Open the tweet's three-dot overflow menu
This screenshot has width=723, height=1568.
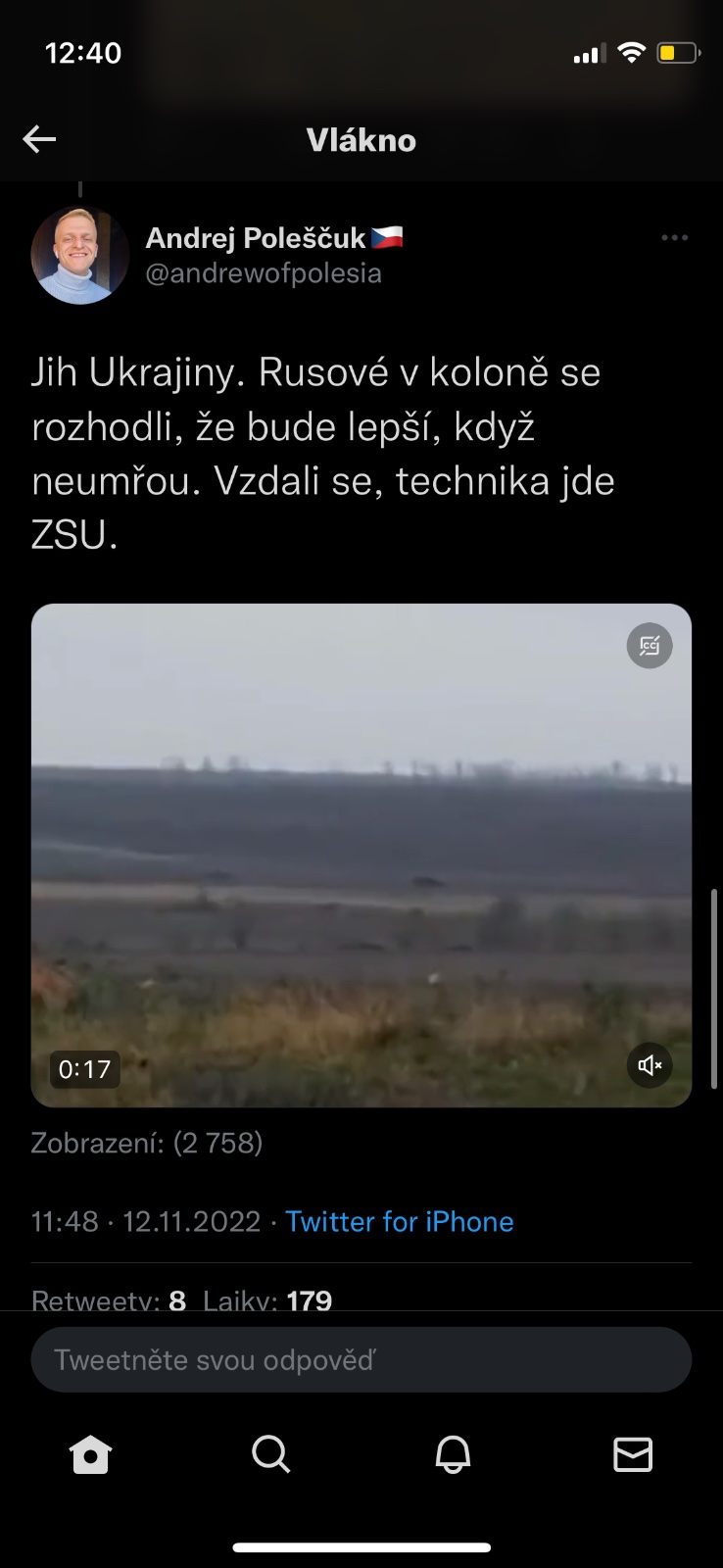pyautogui.click(x=674, y=238)
